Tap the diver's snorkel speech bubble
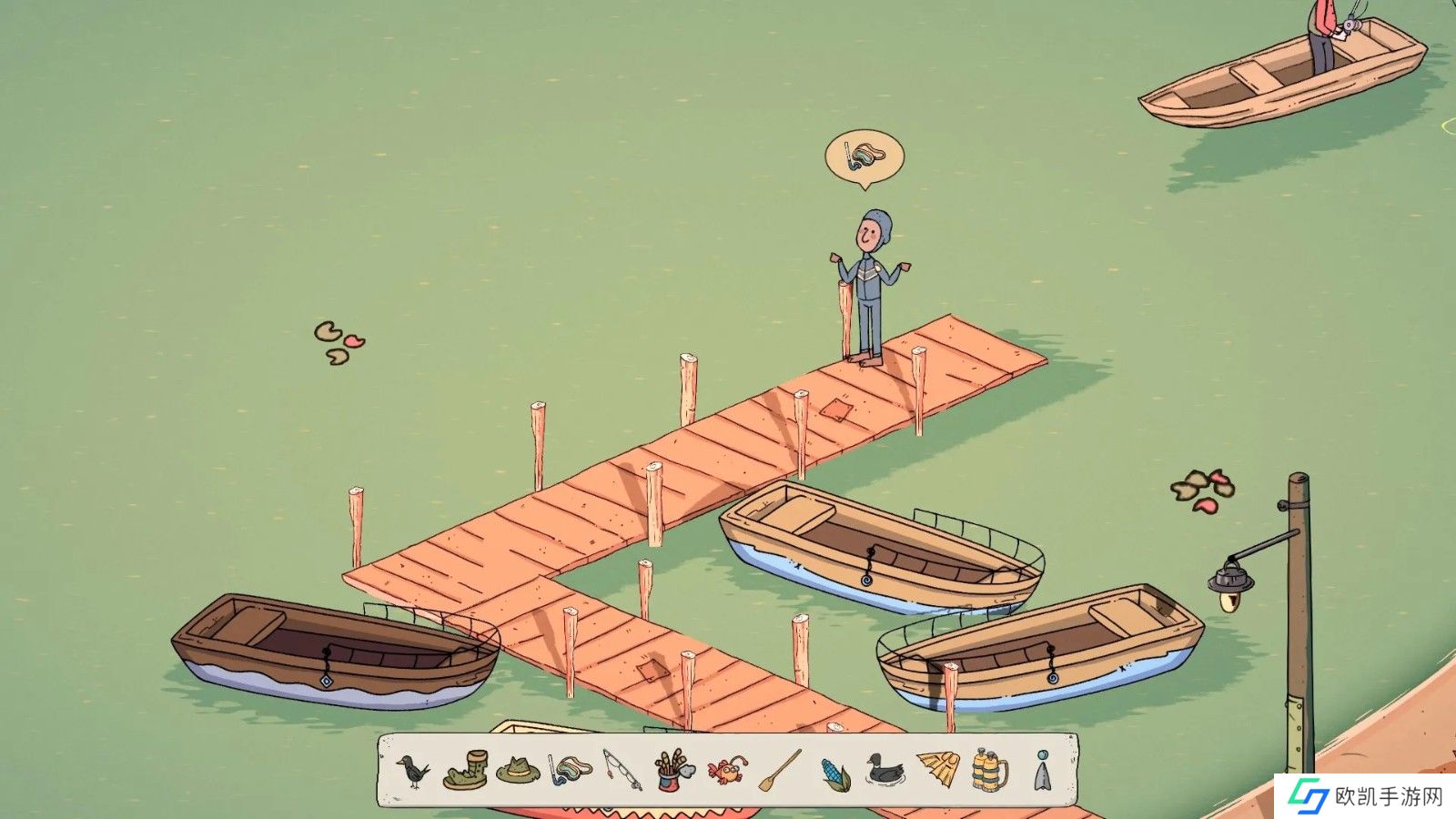This screenshot has height=819, width=1456. coord(864,157)
